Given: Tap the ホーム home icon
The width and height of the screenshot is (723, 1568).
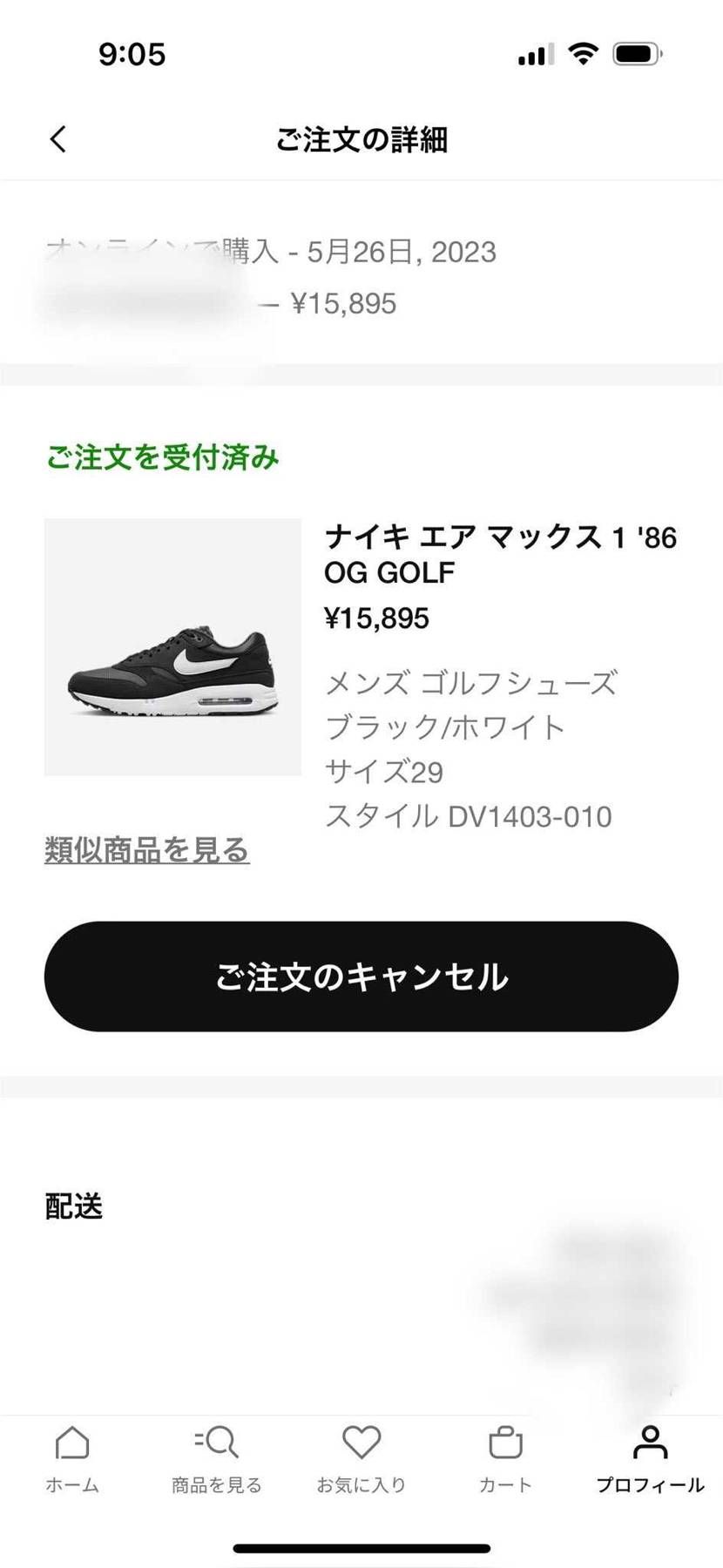Looking at the screenshot, I should 72,1443.
